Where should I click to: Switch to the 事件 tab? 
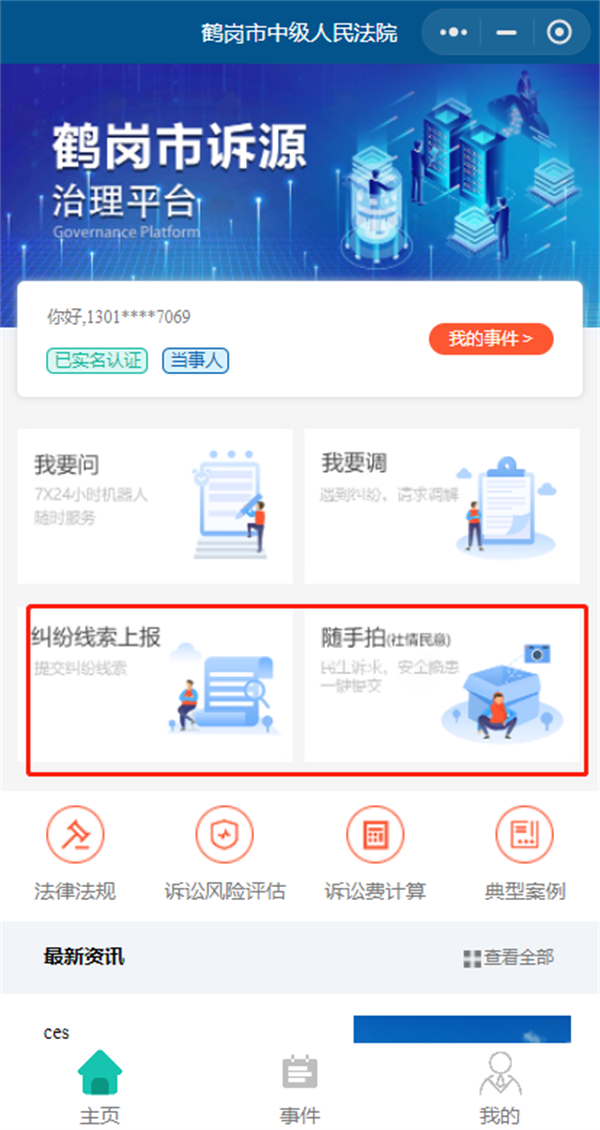(300, 1088)
